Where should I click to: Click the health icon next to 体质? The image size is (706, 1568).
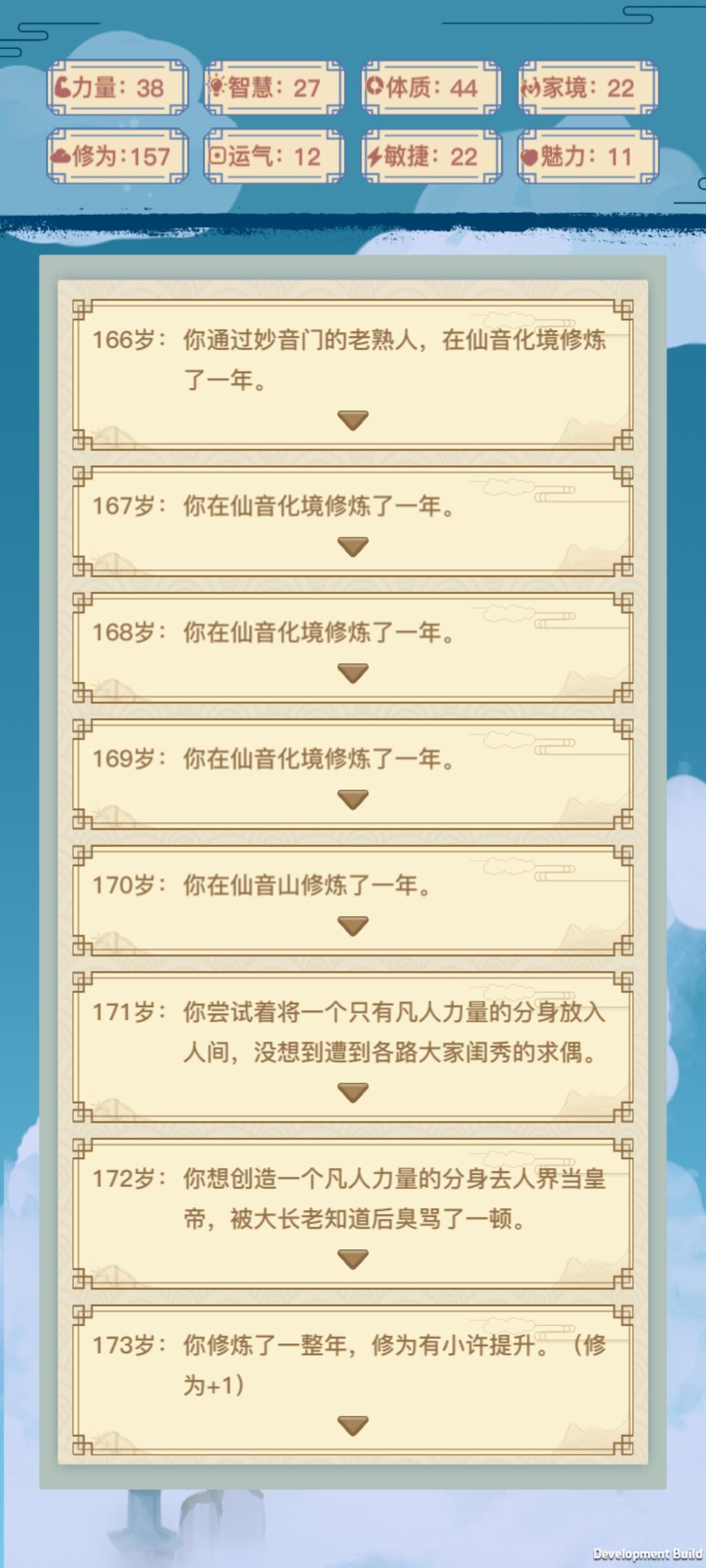point(375,88)
